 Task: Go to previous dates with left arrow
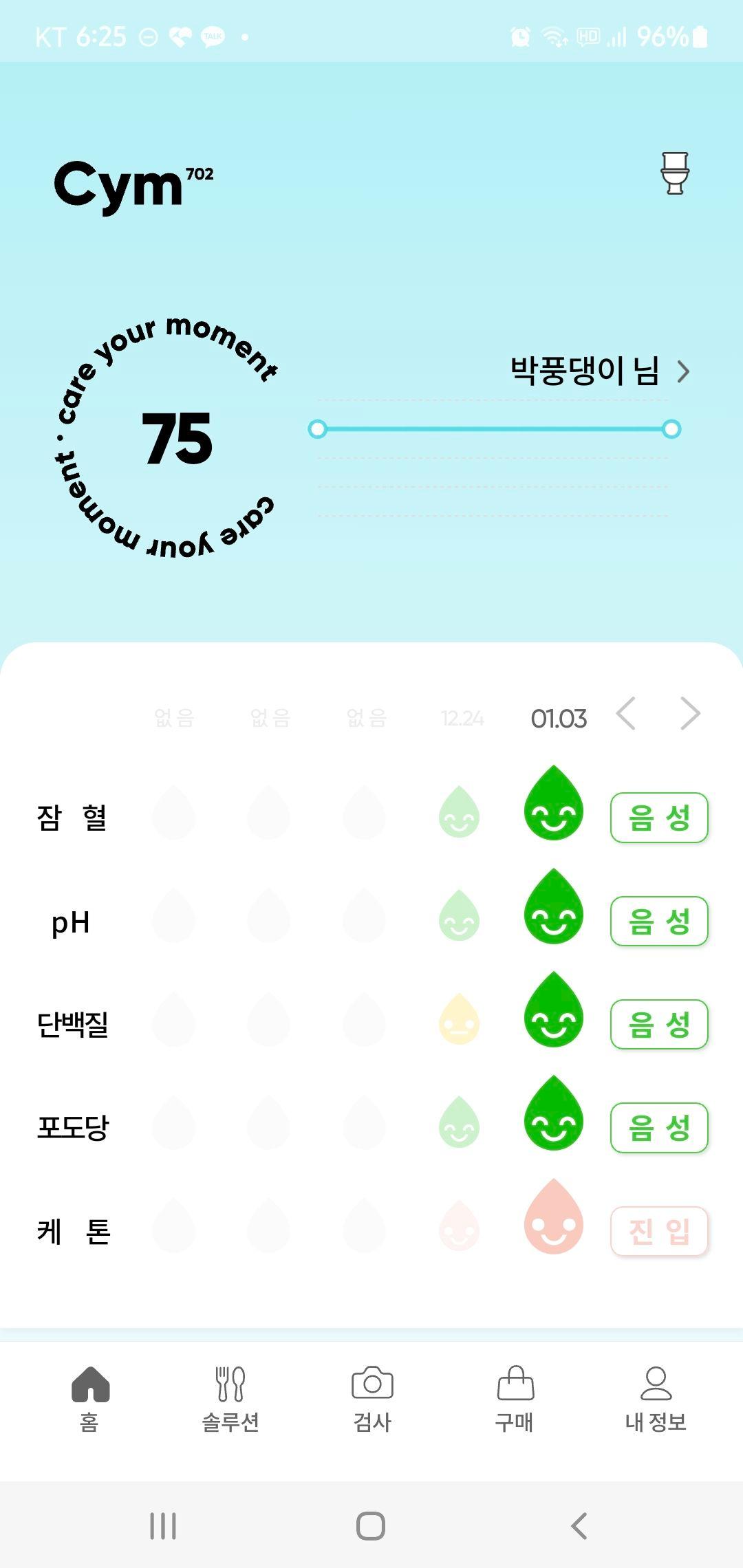coord(626,713)
